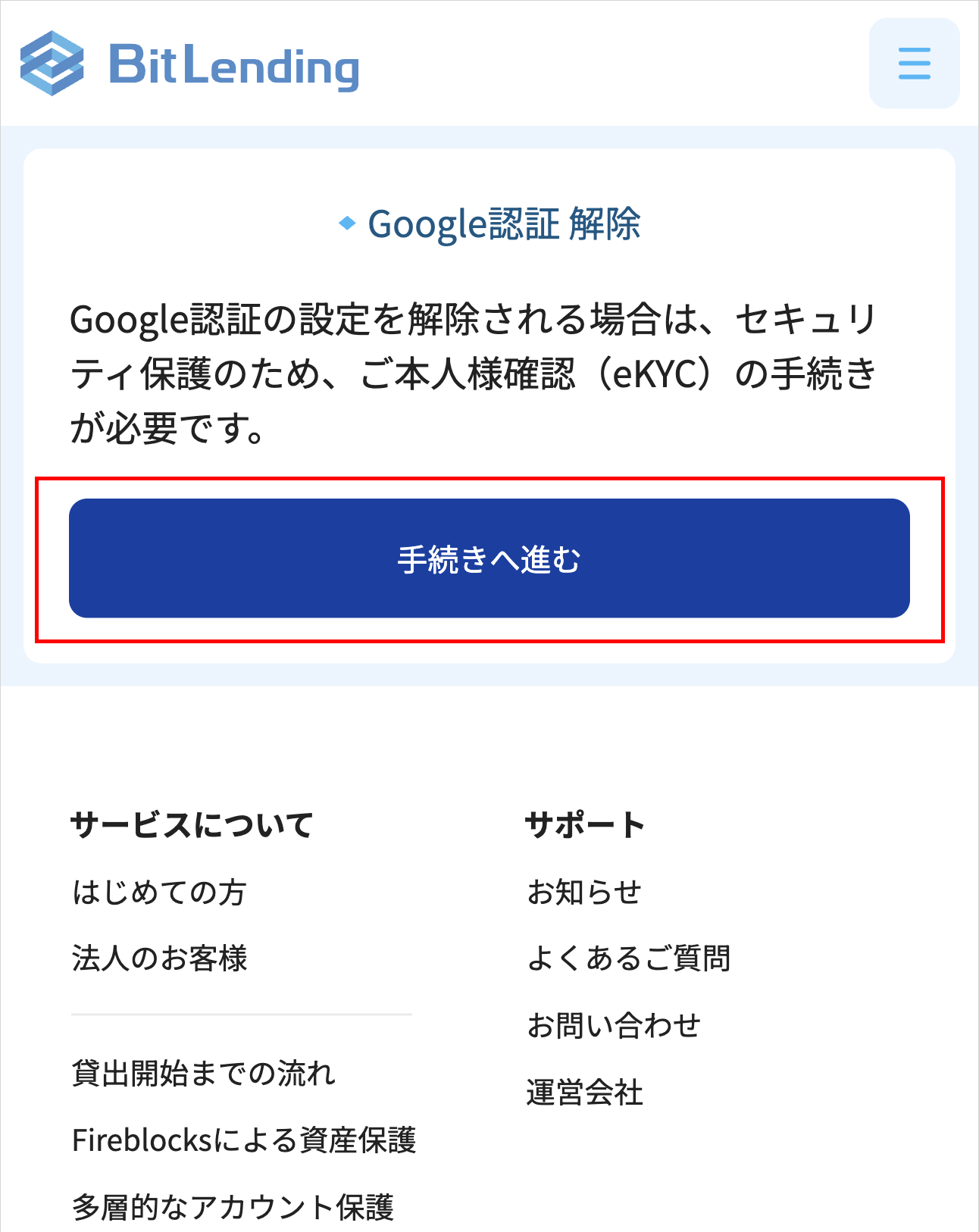Click the menu icon in the top-right corner
Screen dimensions: 979x1232
coord(914,64)
